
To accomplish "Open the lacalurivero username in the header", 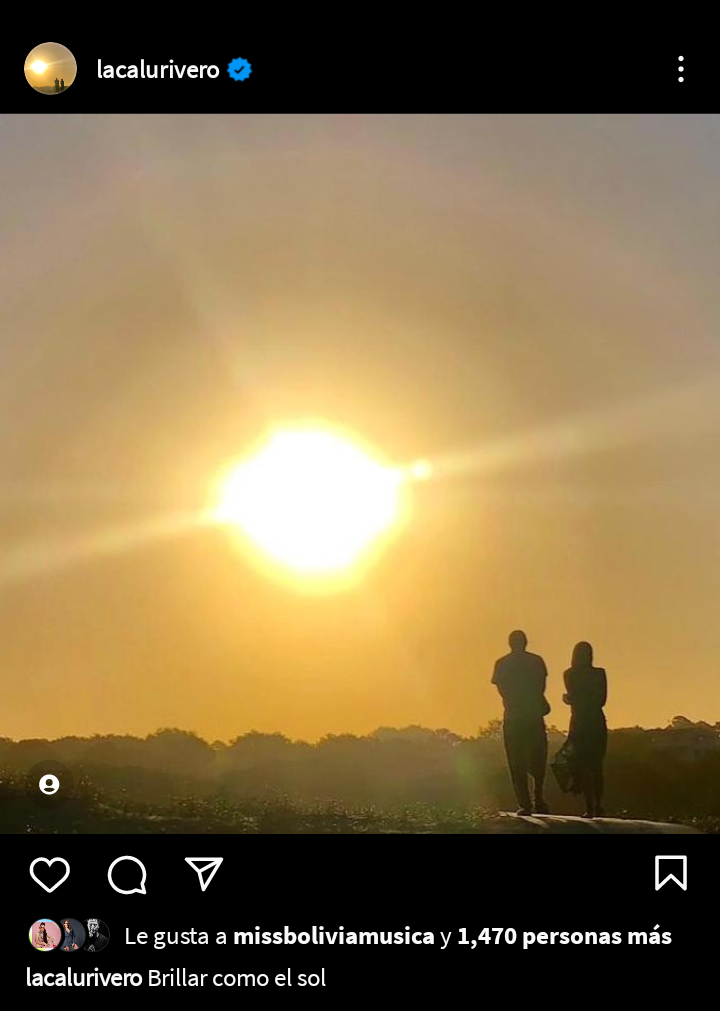I will pyautogui.click(x=158, y=69).
